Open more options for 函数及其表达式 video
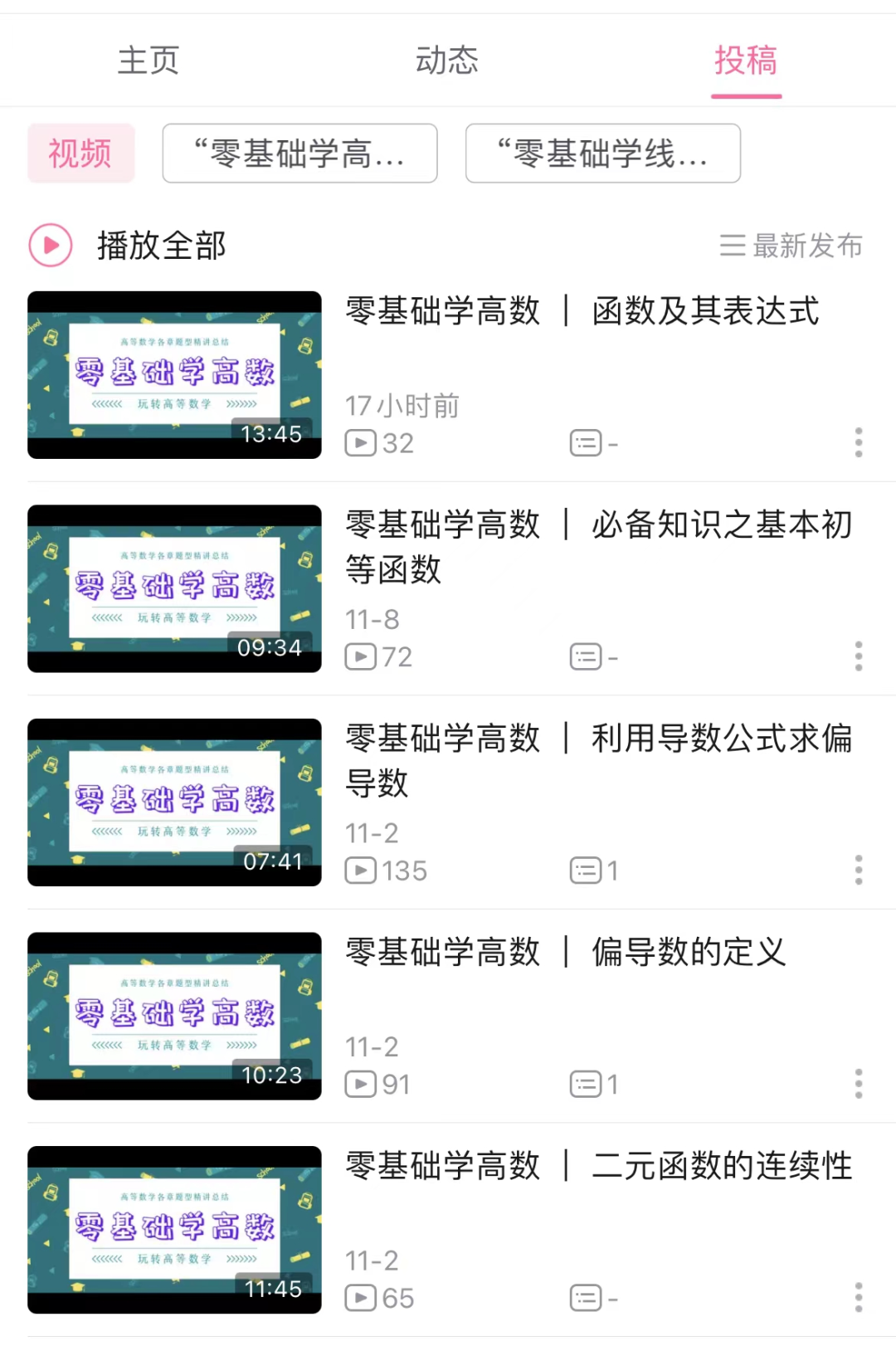The width and height of the screenshot is (896, 1346). pyautogui.click(x=859, y=442)
